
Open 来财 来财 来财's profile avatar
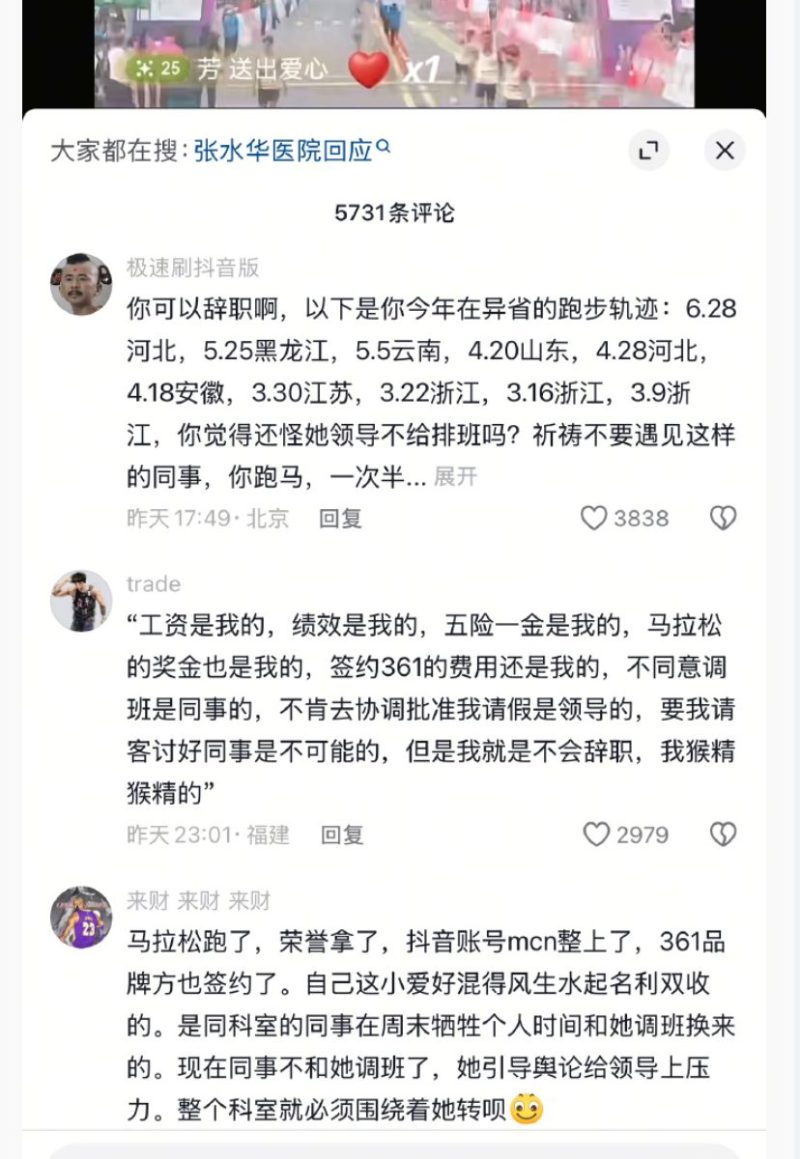tap(81, 917)
